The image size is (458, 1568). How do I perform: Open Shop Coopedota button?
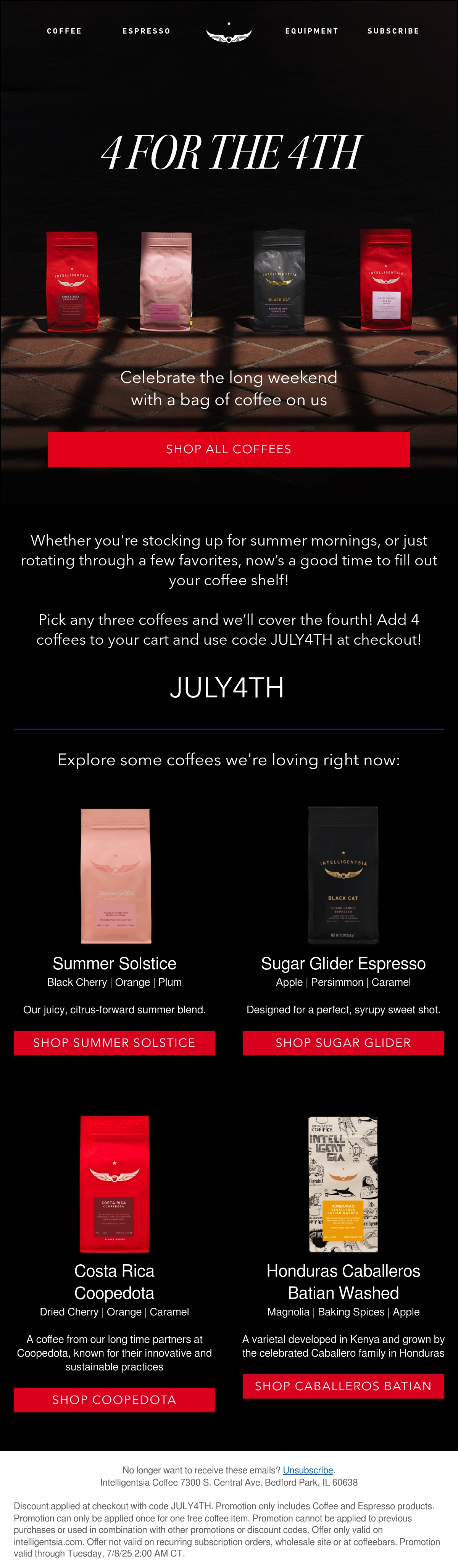(x=114, y=1399)
